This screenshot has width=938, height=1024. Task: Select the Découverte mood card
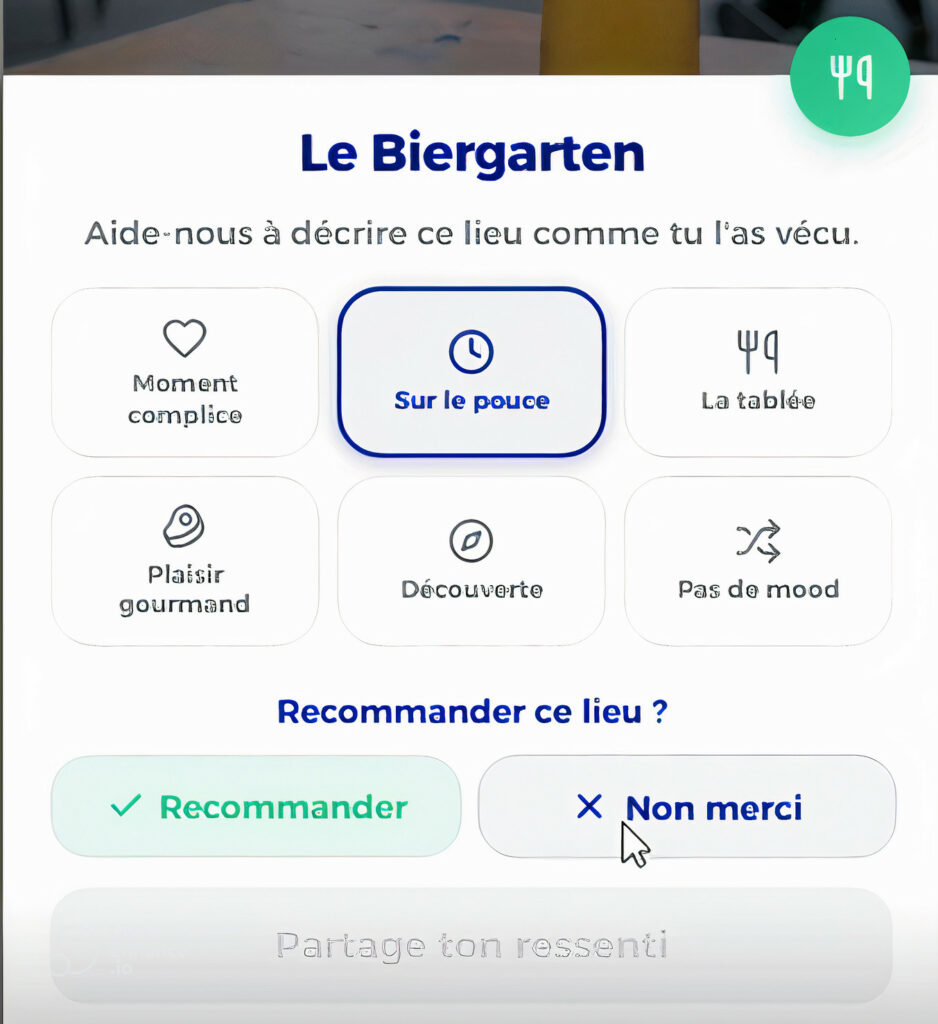point(470,560)
